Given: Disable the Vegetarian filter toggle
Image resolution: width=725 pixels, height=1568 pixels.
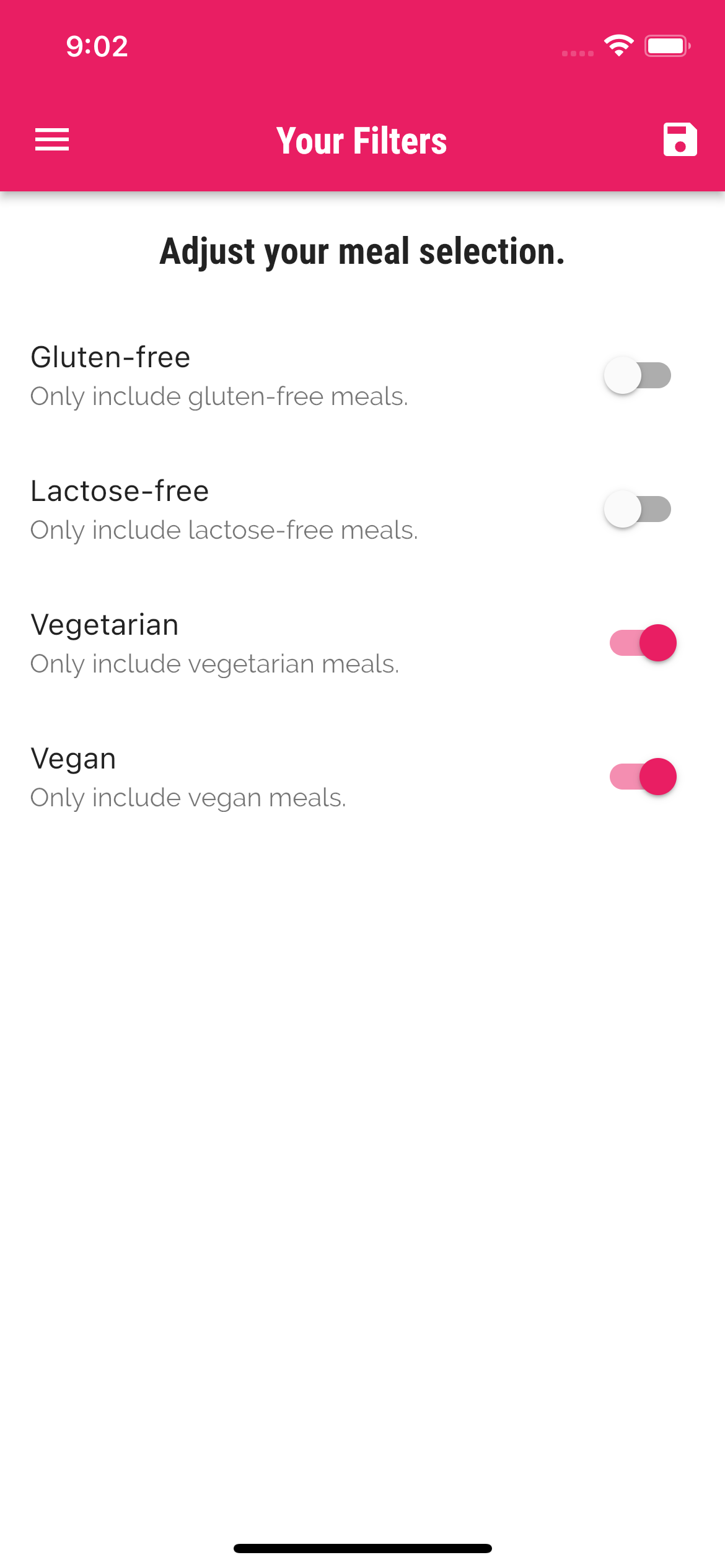Looking at the screenshot, I should pos(638,643).
